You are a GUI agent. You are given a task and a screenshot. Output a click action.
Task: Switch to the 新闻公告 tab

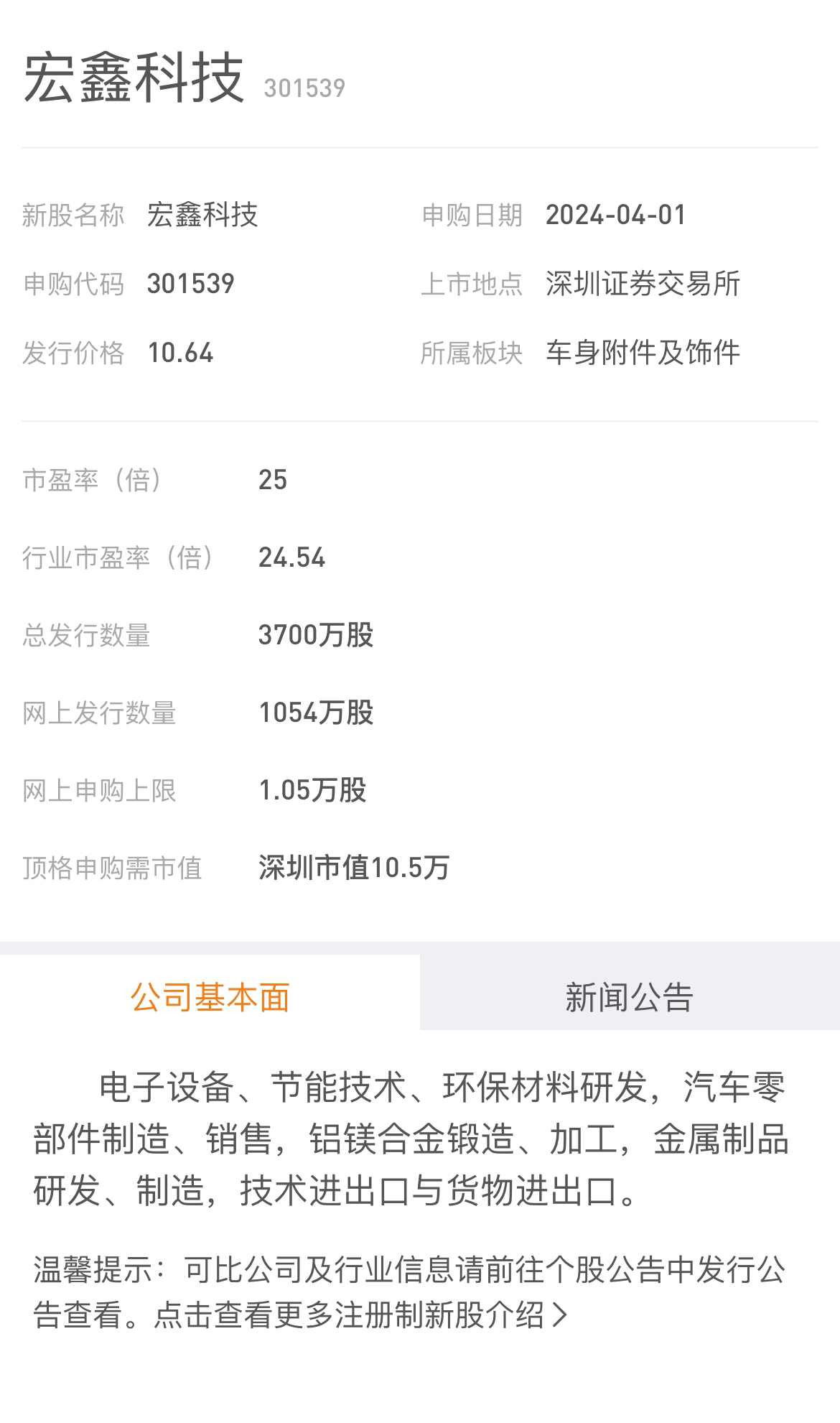click(630, 997)
